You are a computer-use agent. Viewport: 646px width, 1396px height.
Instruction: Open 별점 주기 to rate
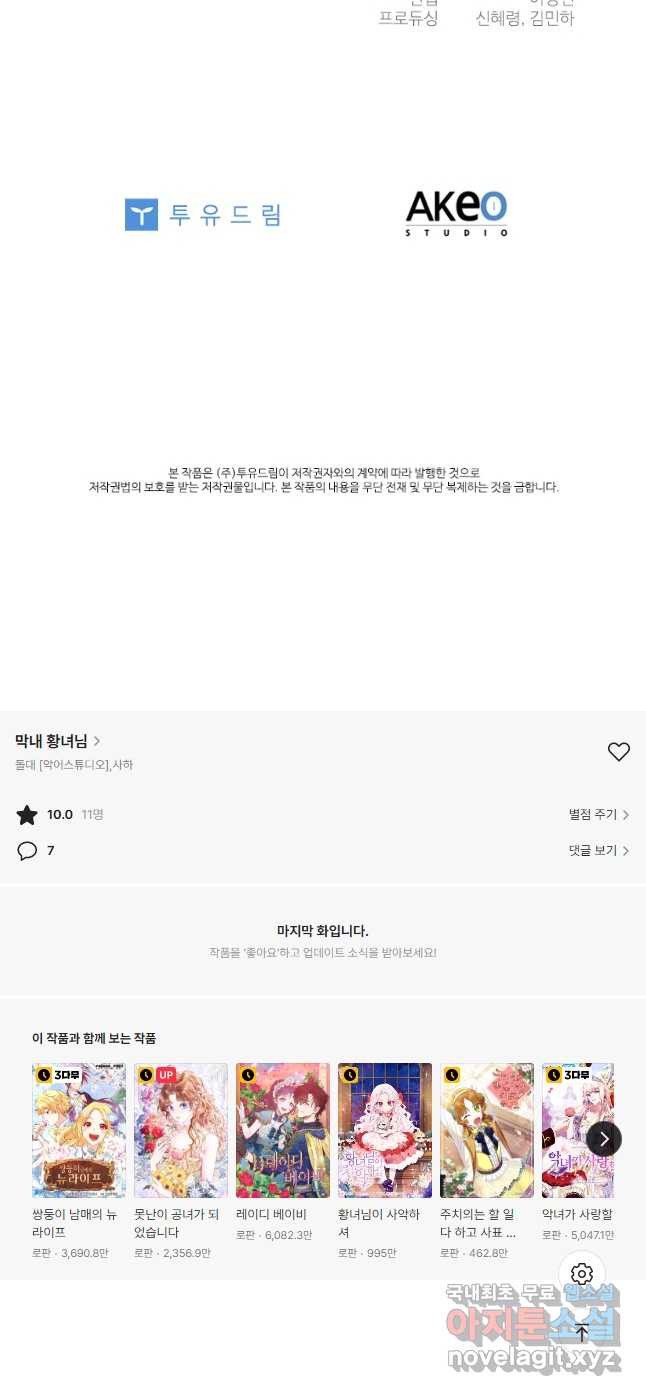click(x=599, y=815)
